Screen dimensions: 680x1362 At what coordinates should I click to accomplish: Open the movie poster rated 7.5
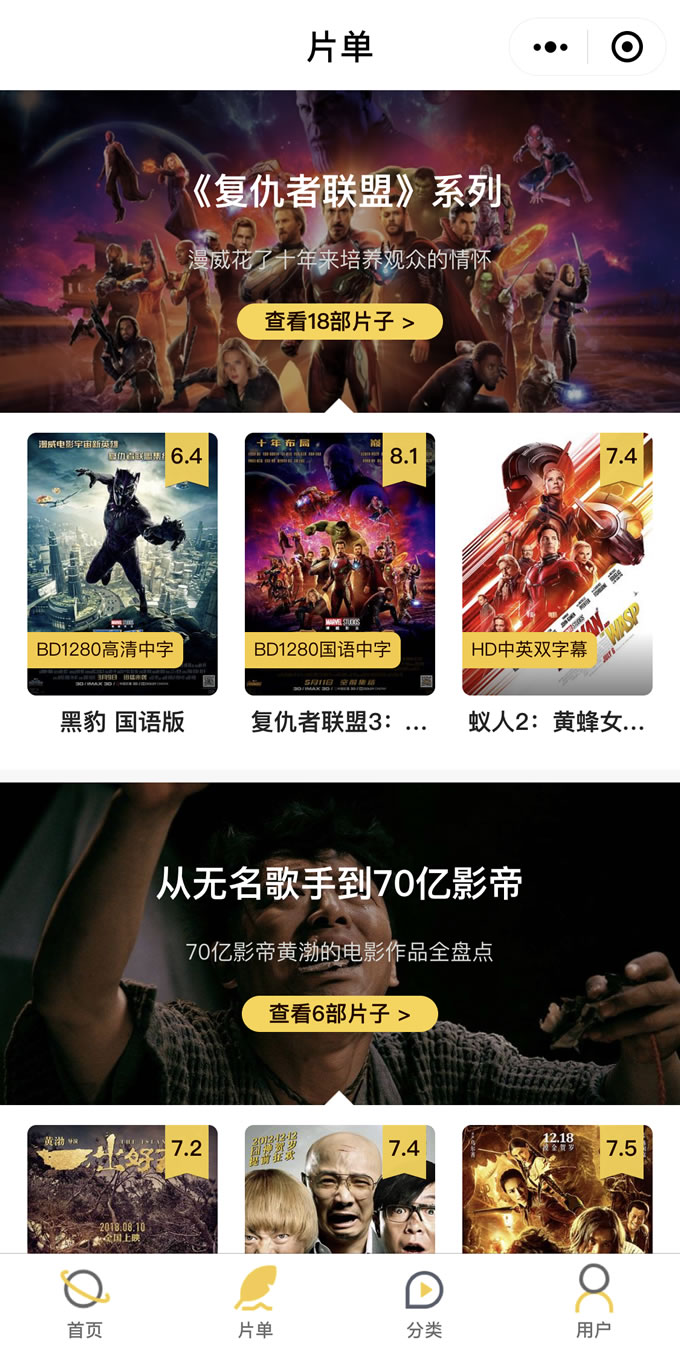(557, 1189)
